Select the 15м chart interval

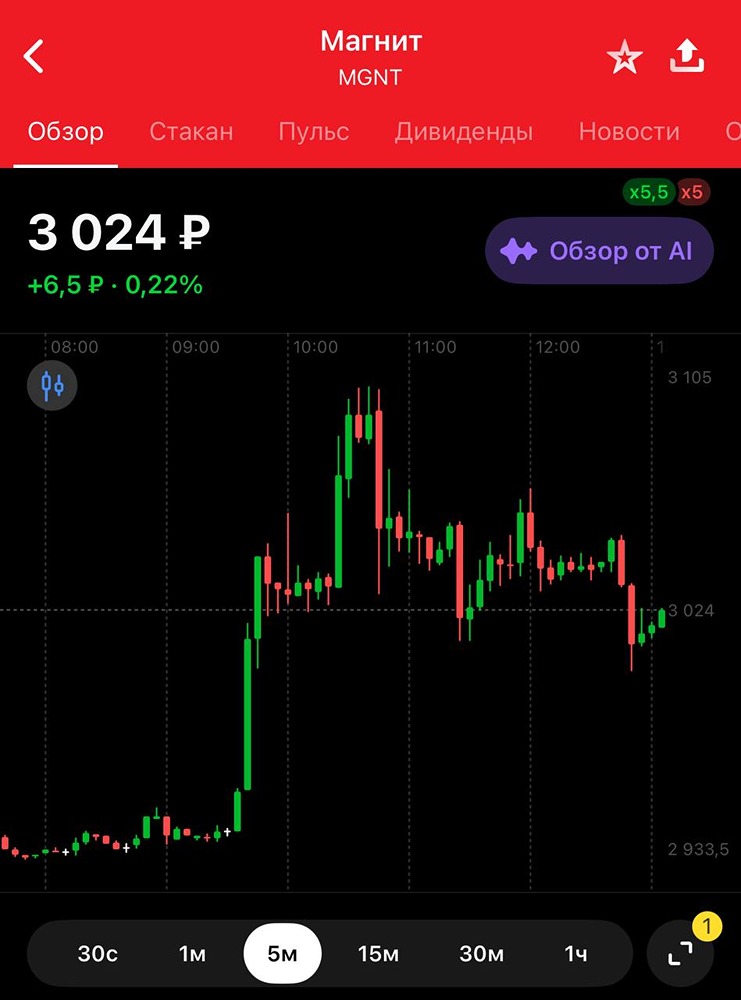[378, 954]
